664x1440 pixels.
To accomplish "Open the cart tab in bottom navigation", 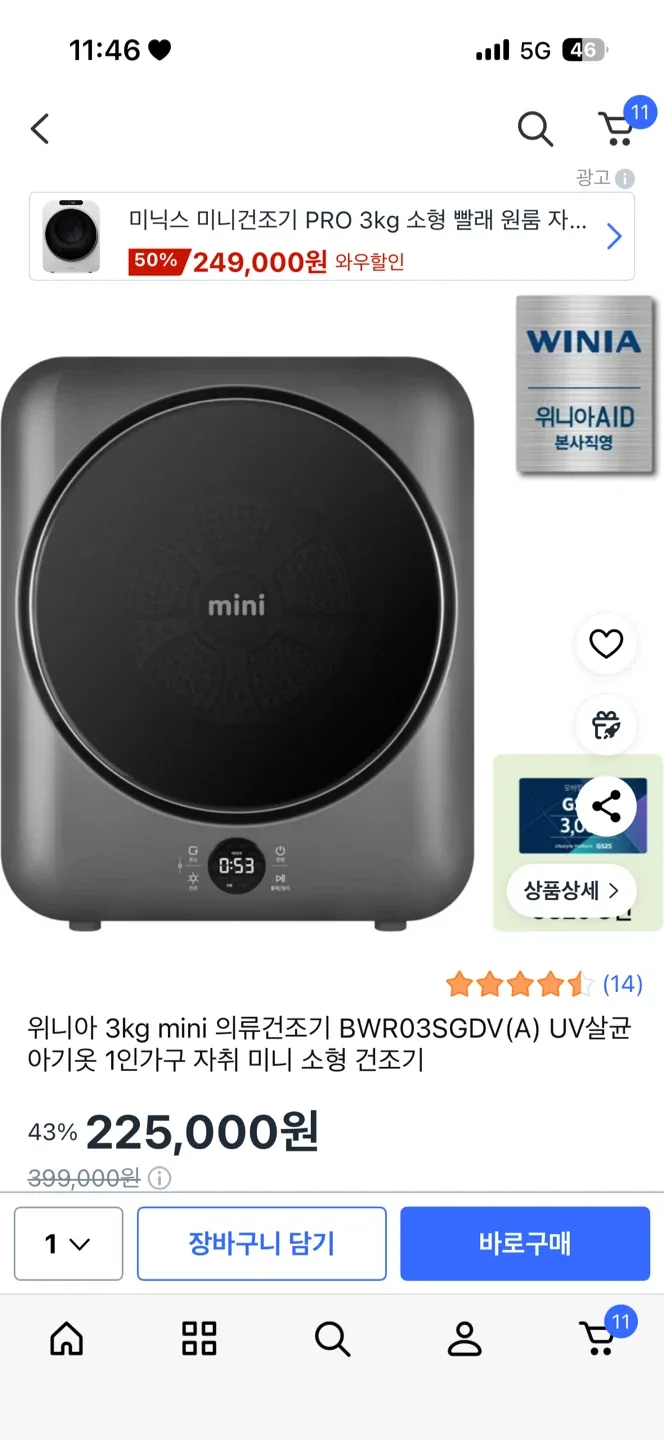I will pyautogui.click(x=598, y=1338).
